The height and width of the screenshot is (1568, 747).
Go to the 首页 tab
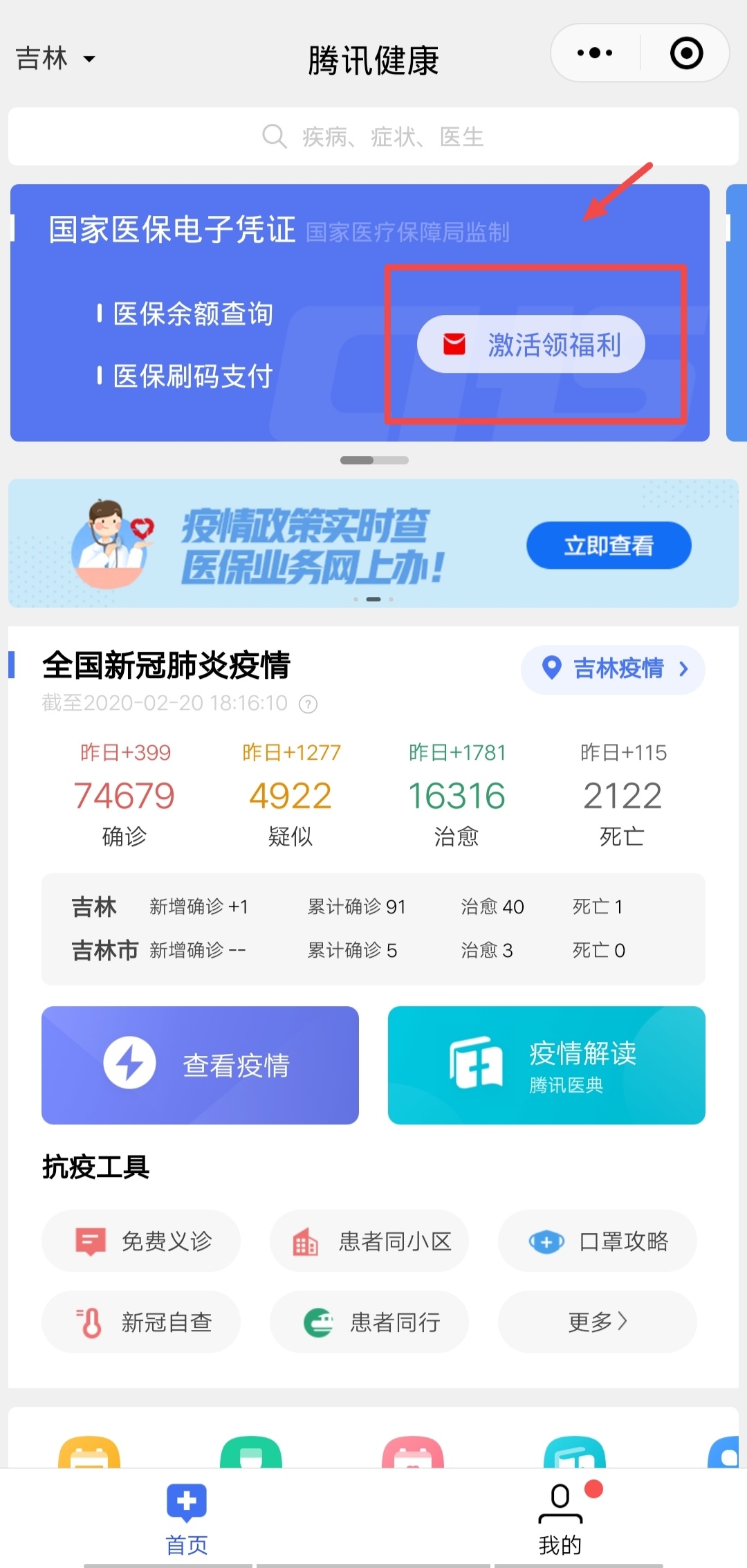coord(187,1519)
